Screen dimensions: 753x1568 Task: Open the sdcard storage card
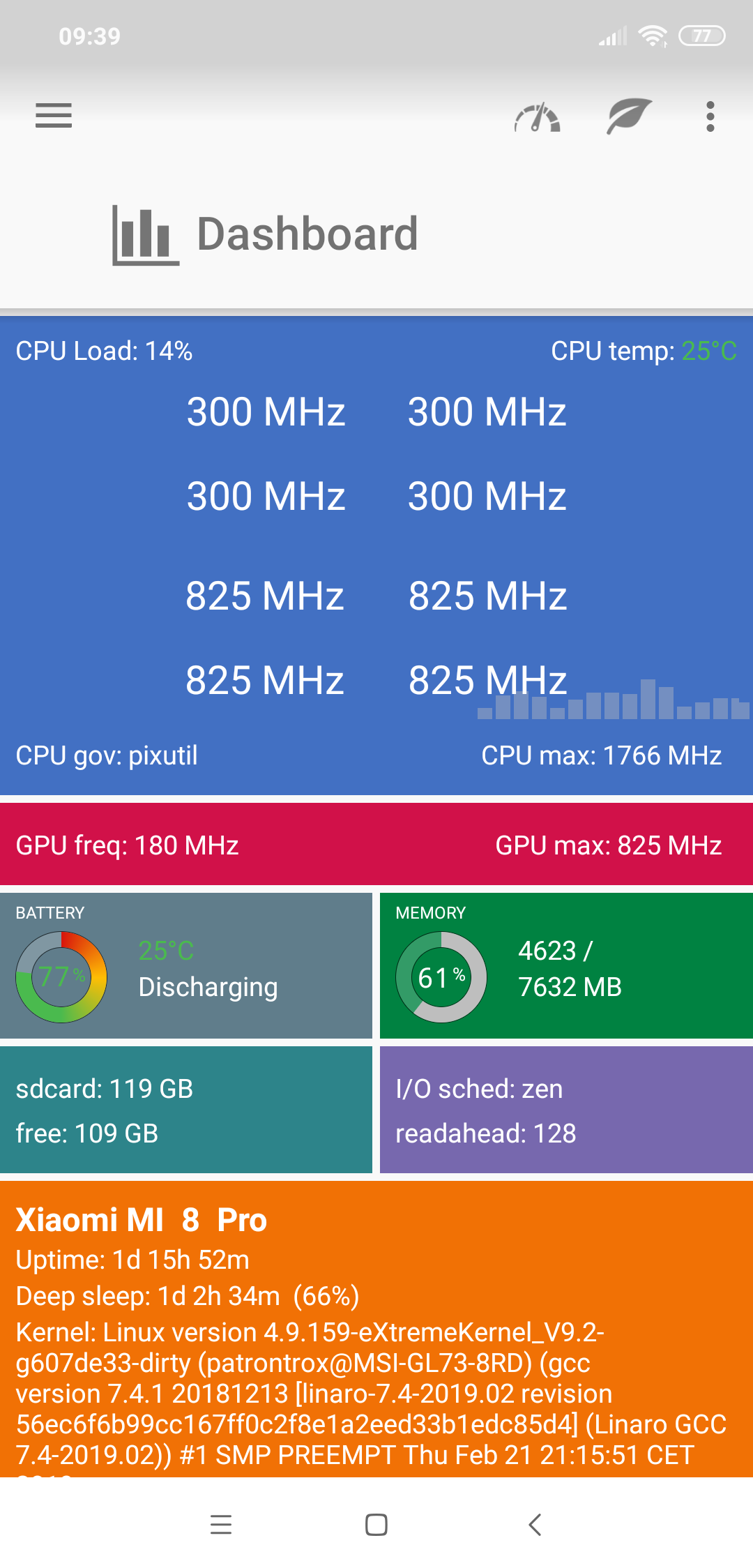(185, 1110)
